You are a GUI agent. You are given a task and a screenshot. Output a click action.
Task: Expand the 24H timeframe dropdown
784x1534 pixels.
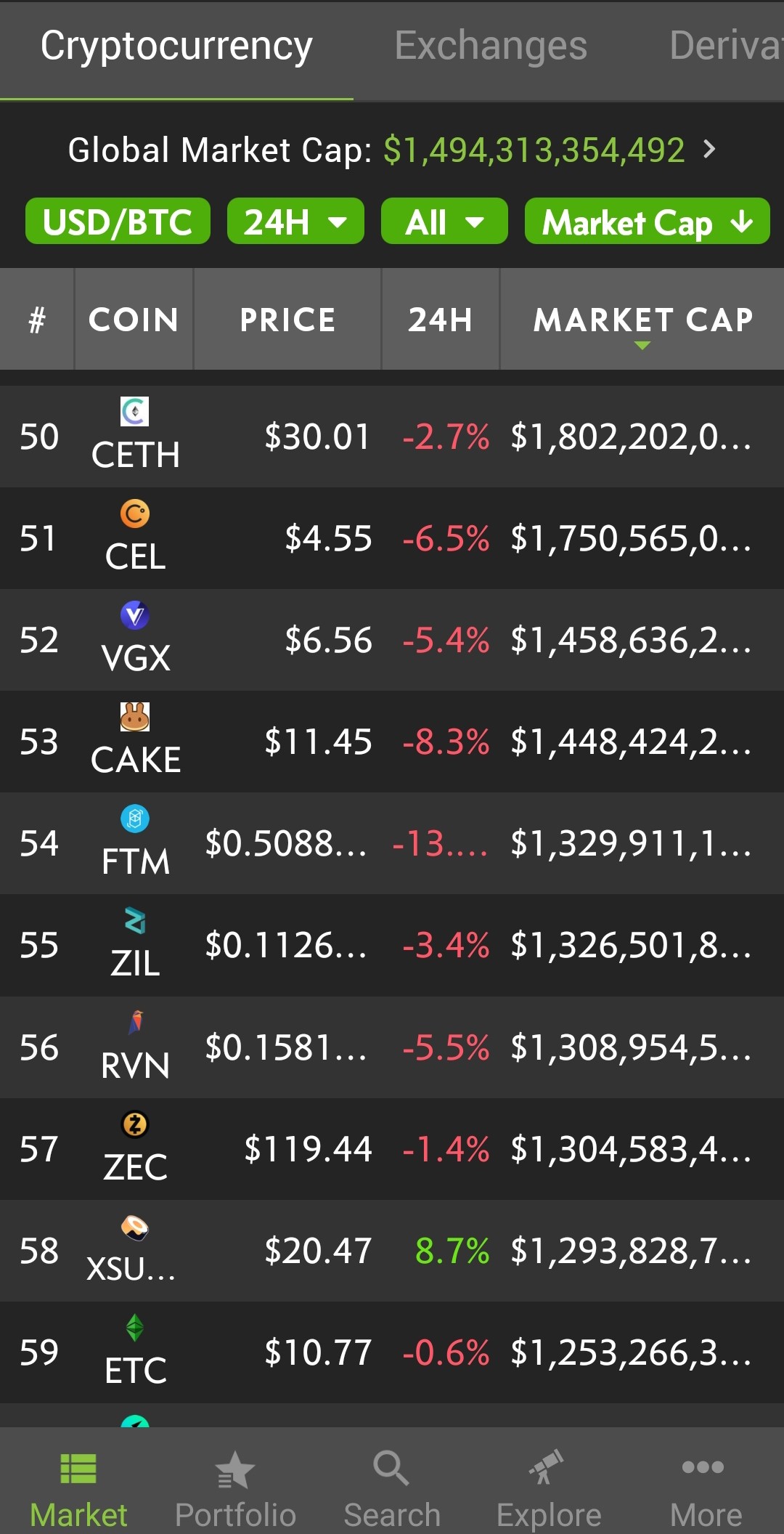295,222
